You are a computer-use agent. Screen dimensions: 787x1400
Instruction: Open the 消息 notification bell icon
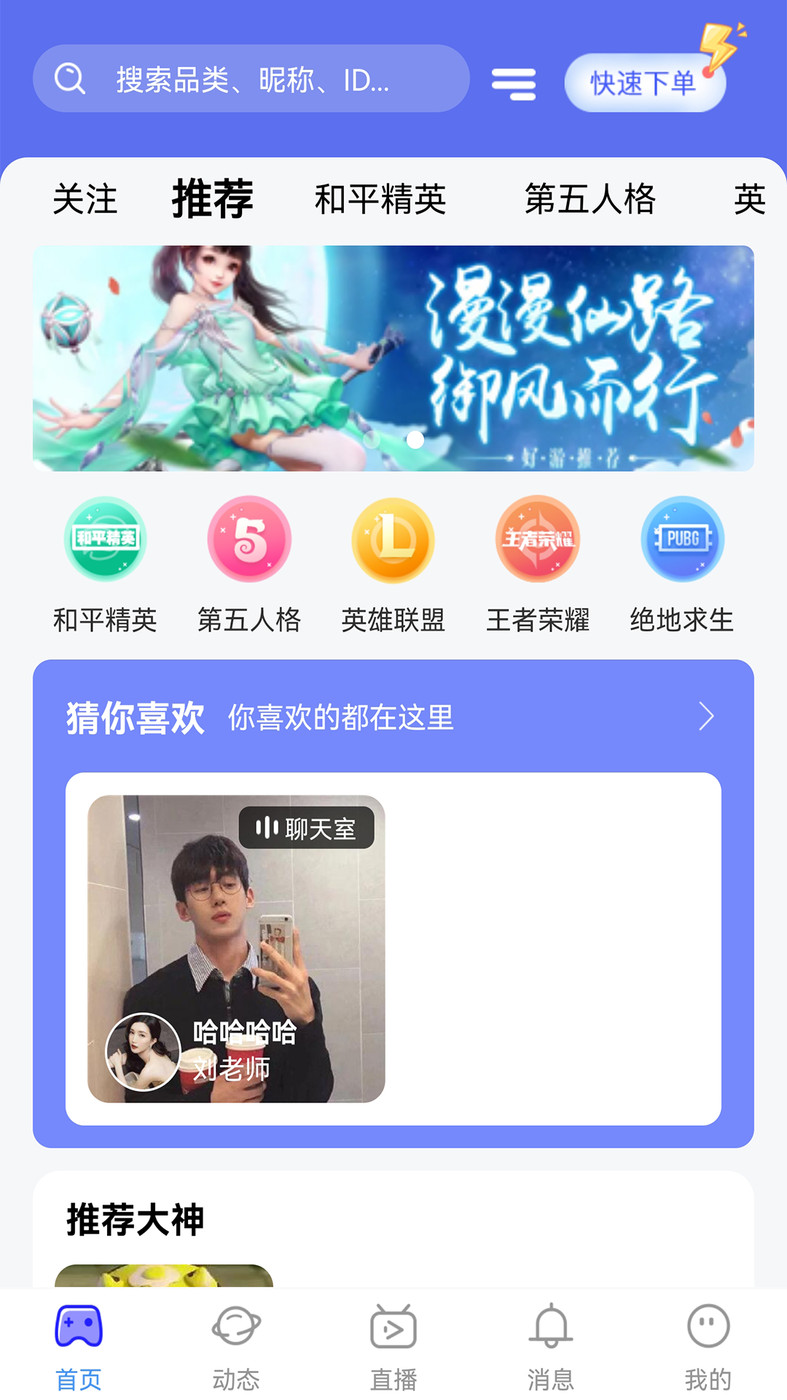coord(550,1325)
